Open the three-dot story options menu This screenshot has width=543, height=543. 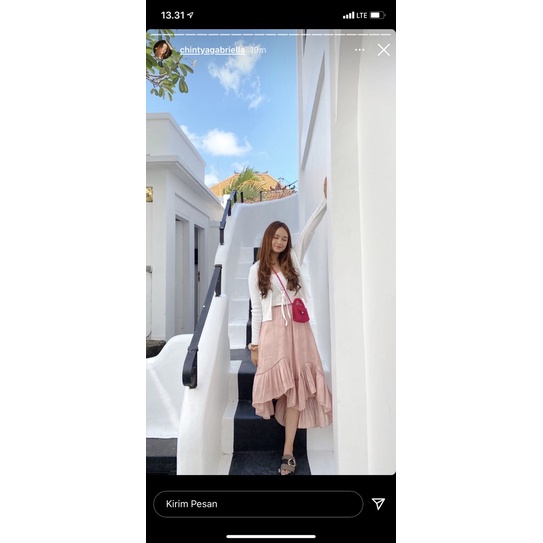359,50
